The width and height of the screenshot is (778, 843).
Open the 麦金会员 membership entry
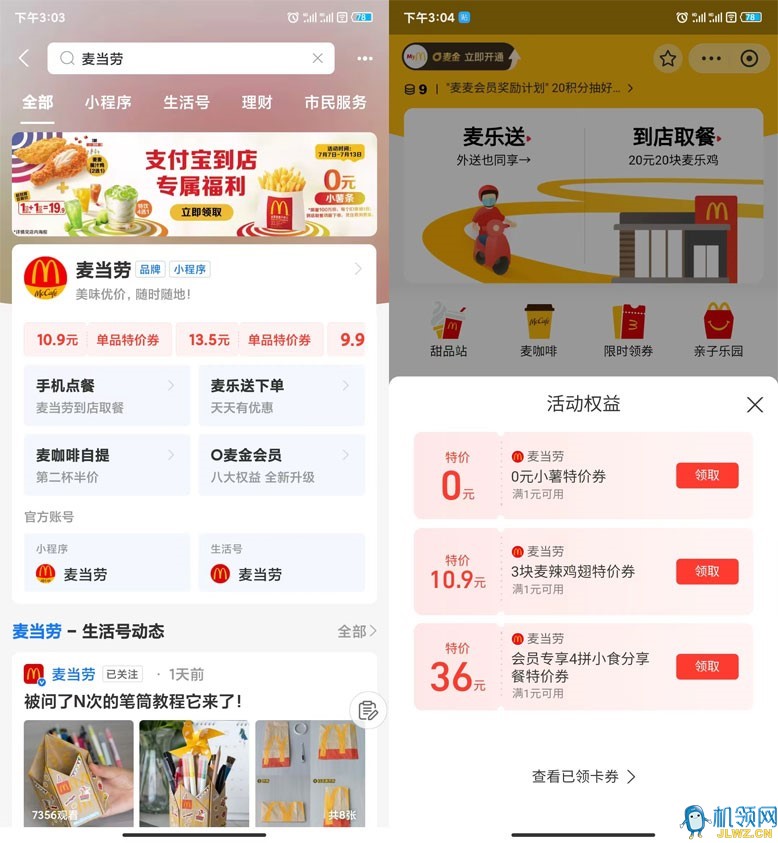tap(280, 464)
